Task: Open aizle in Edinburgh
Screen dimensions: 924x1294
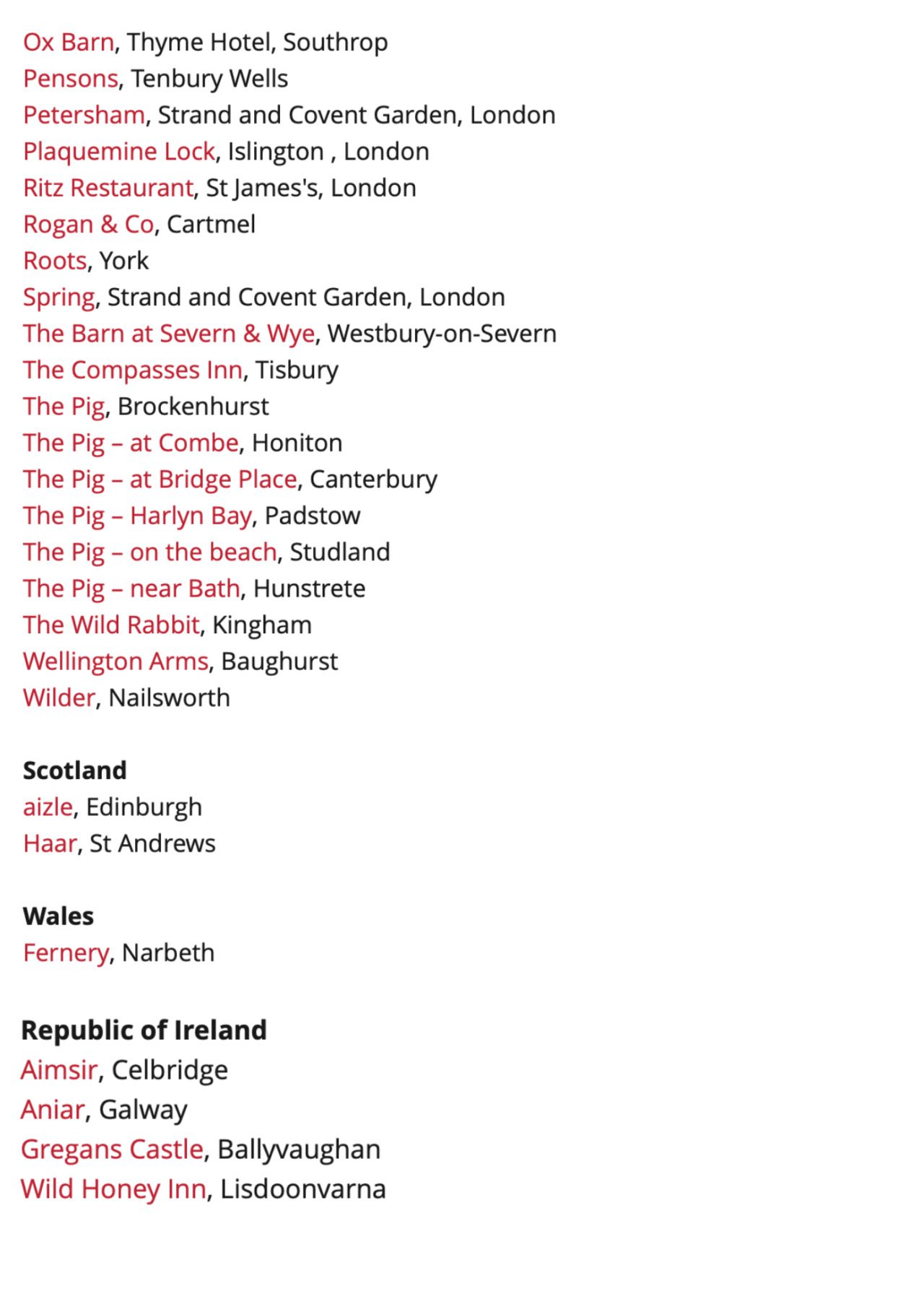Action: point(48,807)
